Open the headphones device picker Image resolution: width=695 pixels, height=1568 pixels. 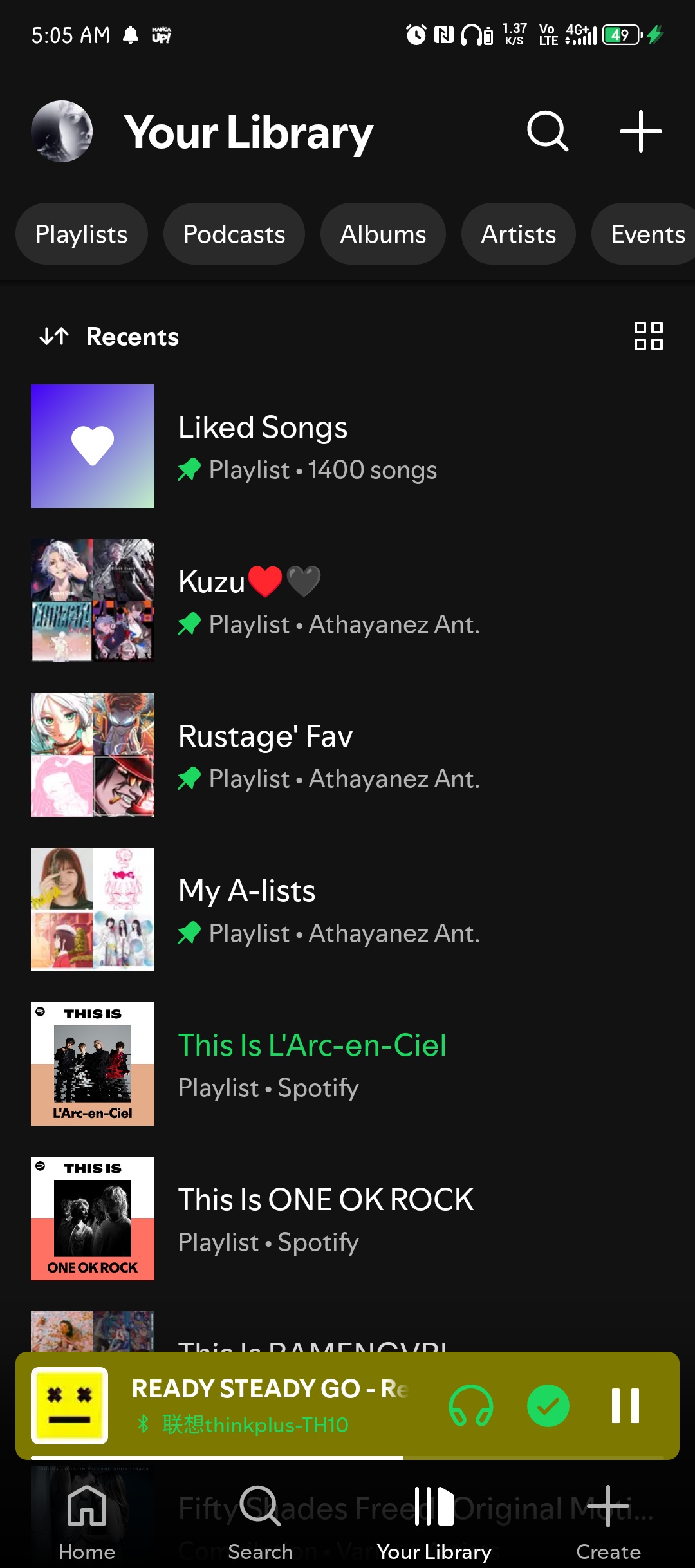(471, 1406)
